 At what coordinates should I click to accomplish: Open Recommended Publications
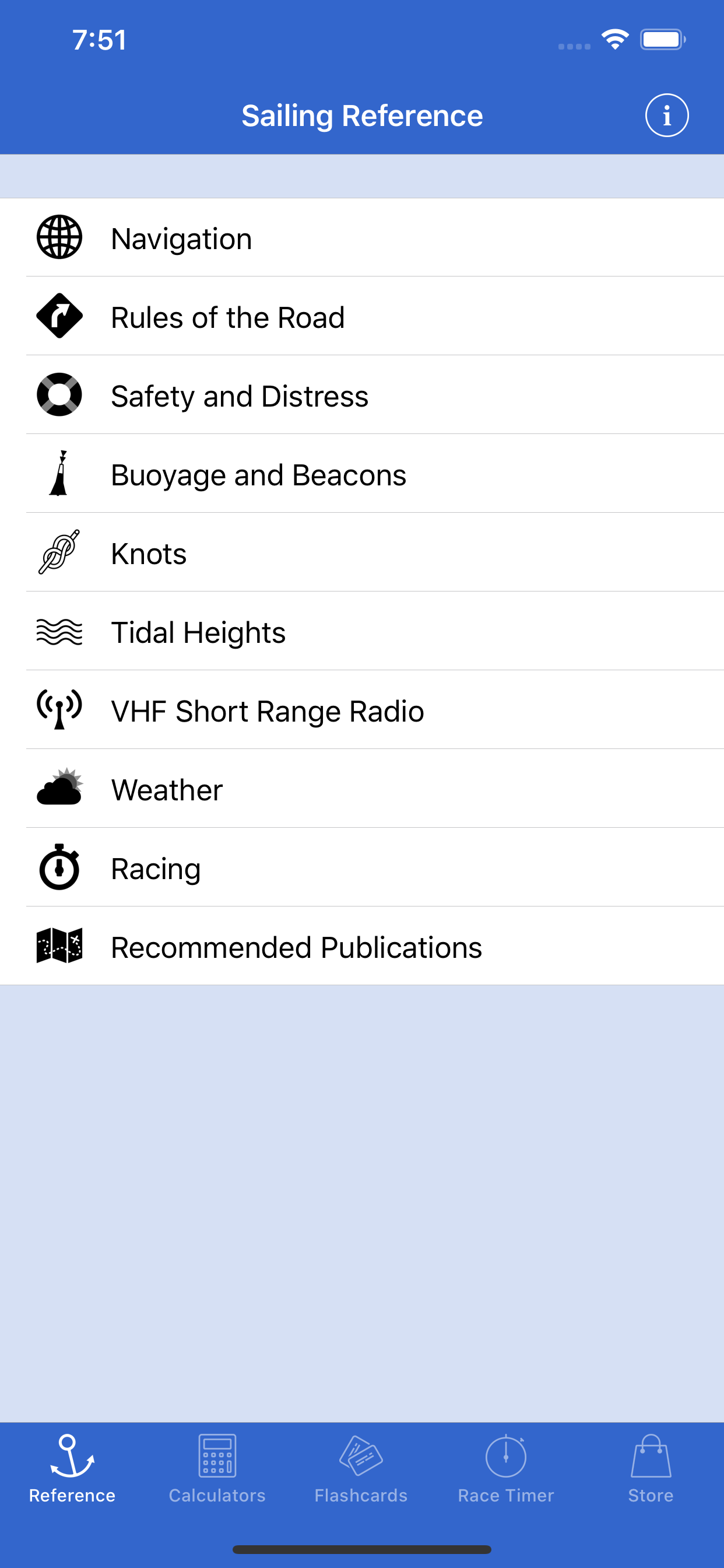[362, 946]
